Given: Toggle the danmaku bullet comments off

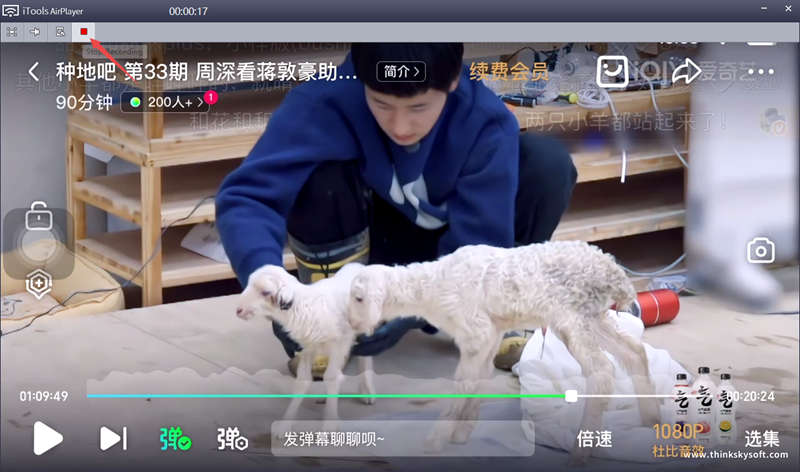Looking at the screenshot, I should [x=175, y=438].
